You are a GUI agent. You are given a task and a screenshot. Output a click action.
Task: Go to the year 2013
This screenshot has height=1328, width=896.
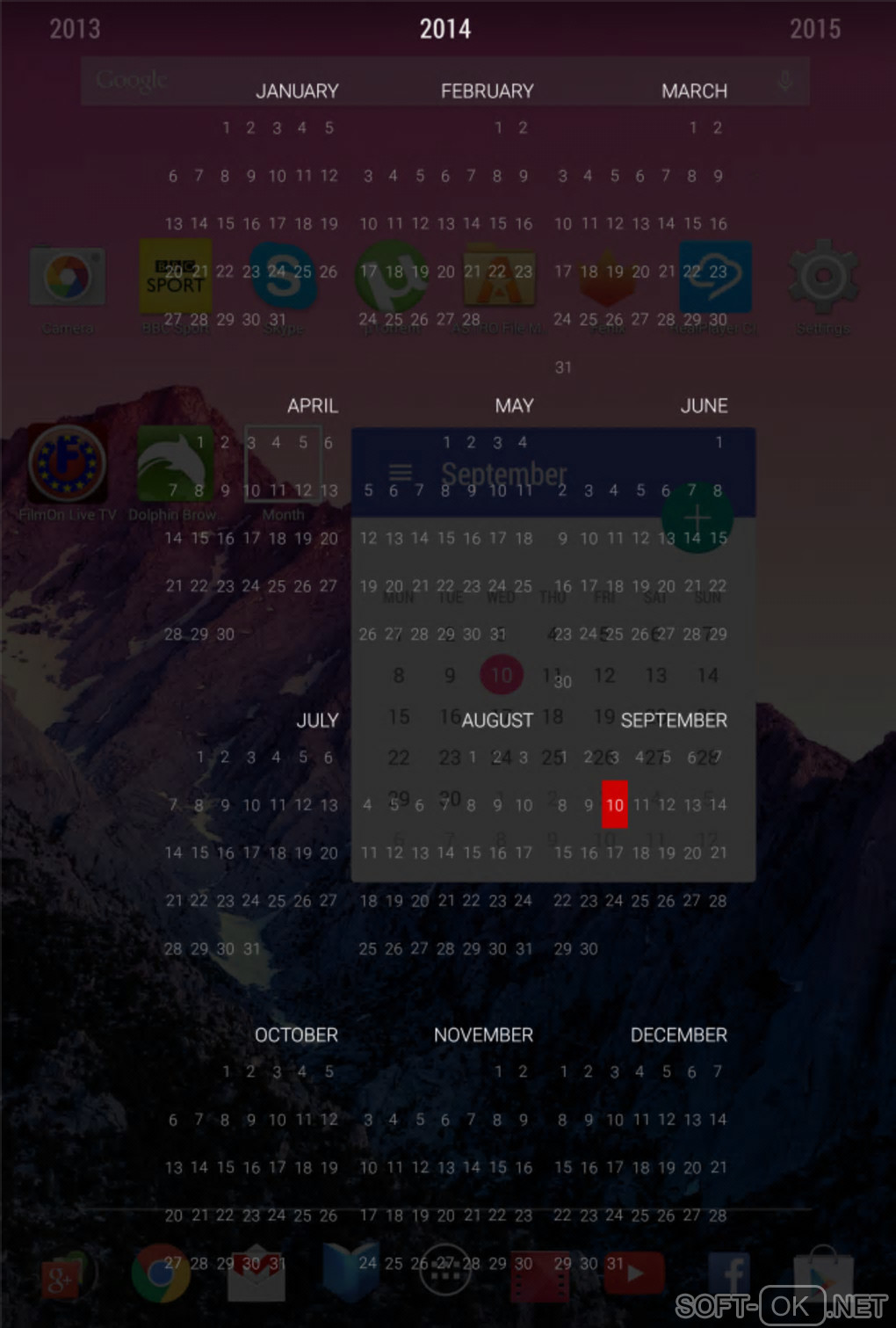click(75, 29)
